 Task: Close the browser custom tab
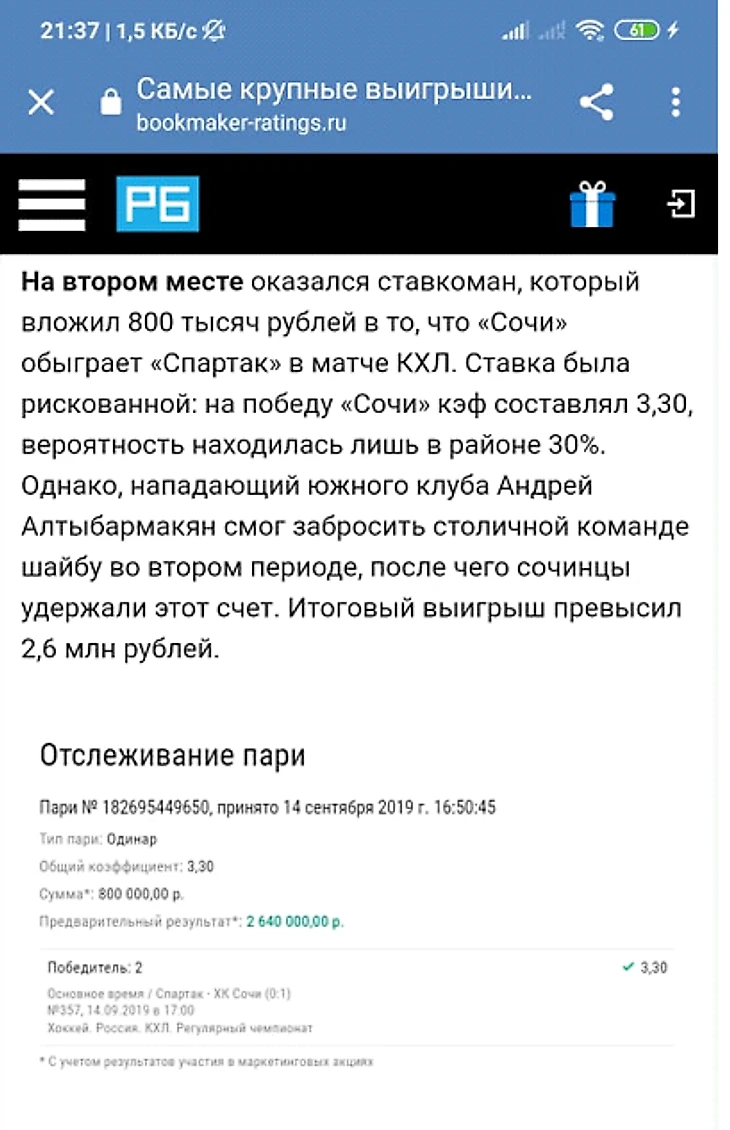coord(41,102)
